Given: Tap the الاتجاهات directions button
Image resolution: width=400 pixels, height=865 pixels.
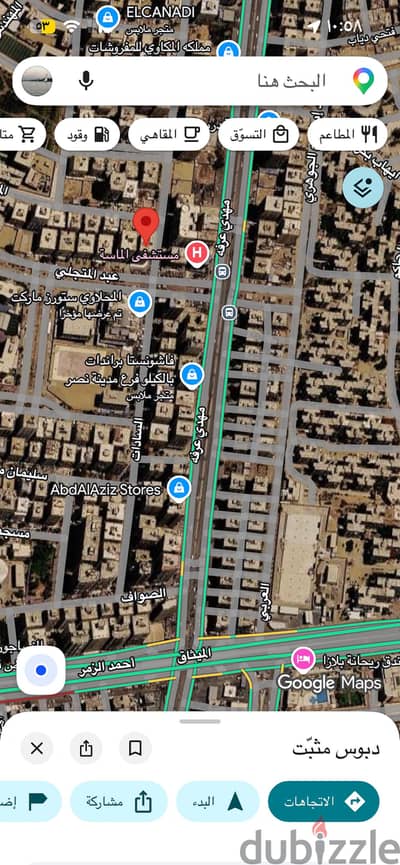Looking at the screenshot, I should click(x=324, y=802).
